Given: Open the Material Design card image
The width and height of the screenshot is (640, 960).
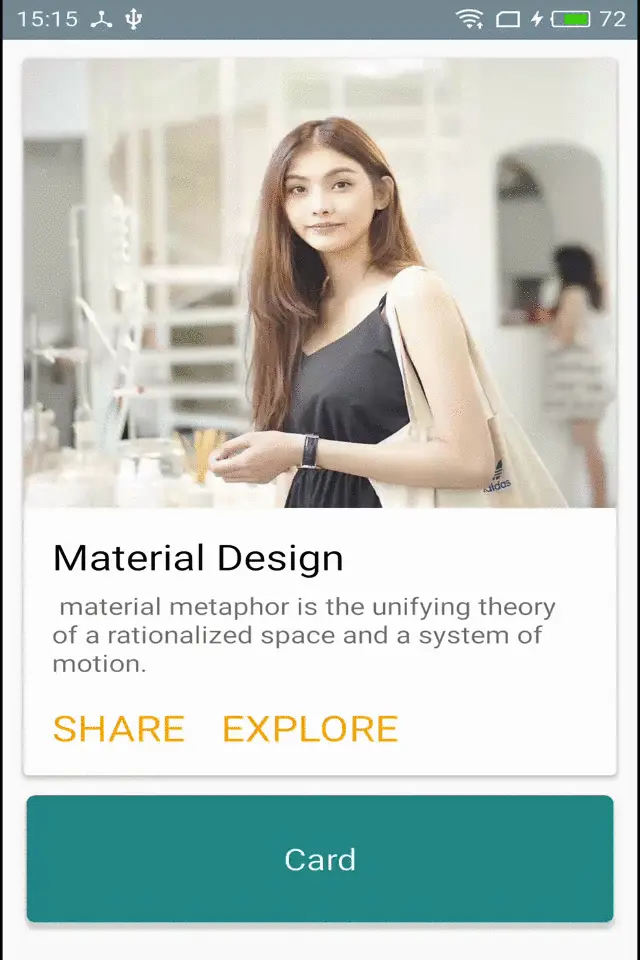Looking at the screenshot, I should pyautogui.click(x=320, y=283).
